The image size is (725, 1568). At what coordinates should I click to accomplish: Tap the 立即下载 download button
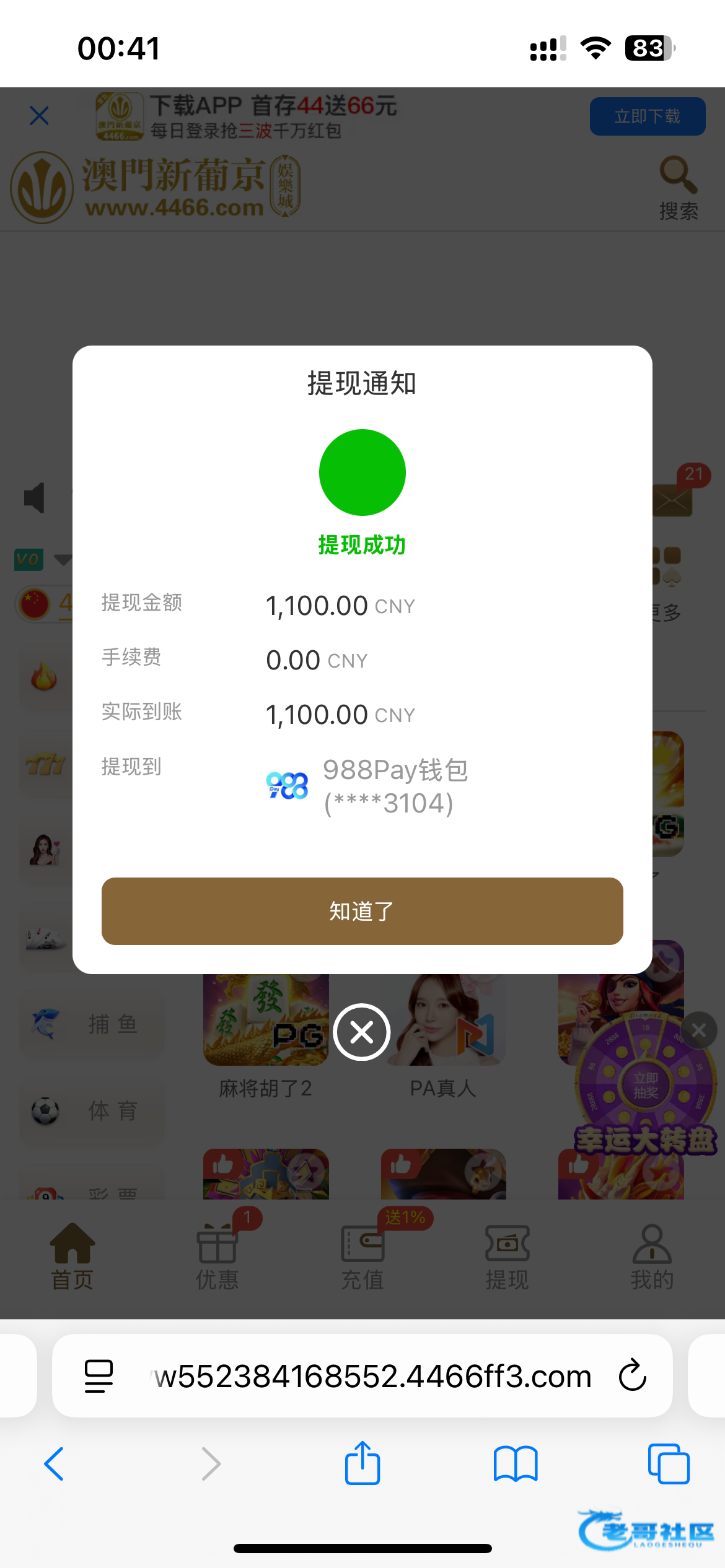[647, 116]
